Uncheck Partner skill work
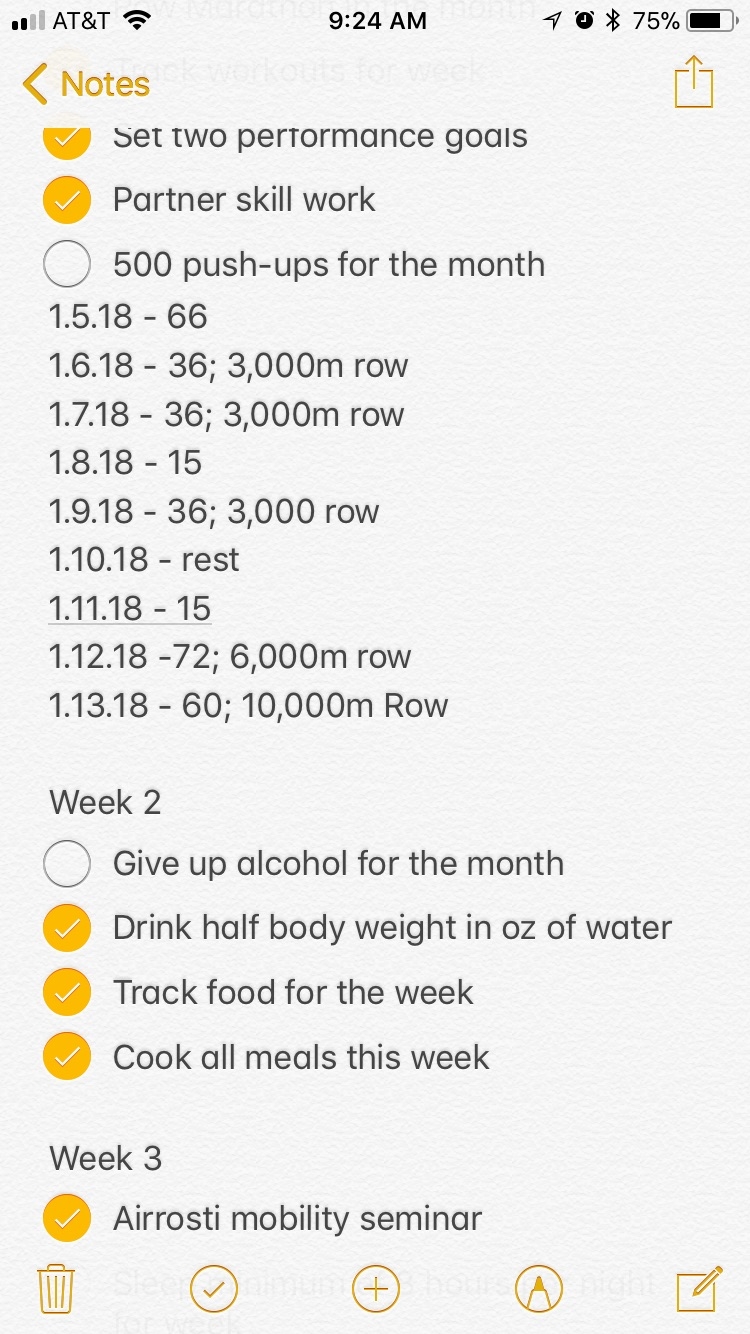This screenshot has height=1334, width=750. [x=67, y=200]
